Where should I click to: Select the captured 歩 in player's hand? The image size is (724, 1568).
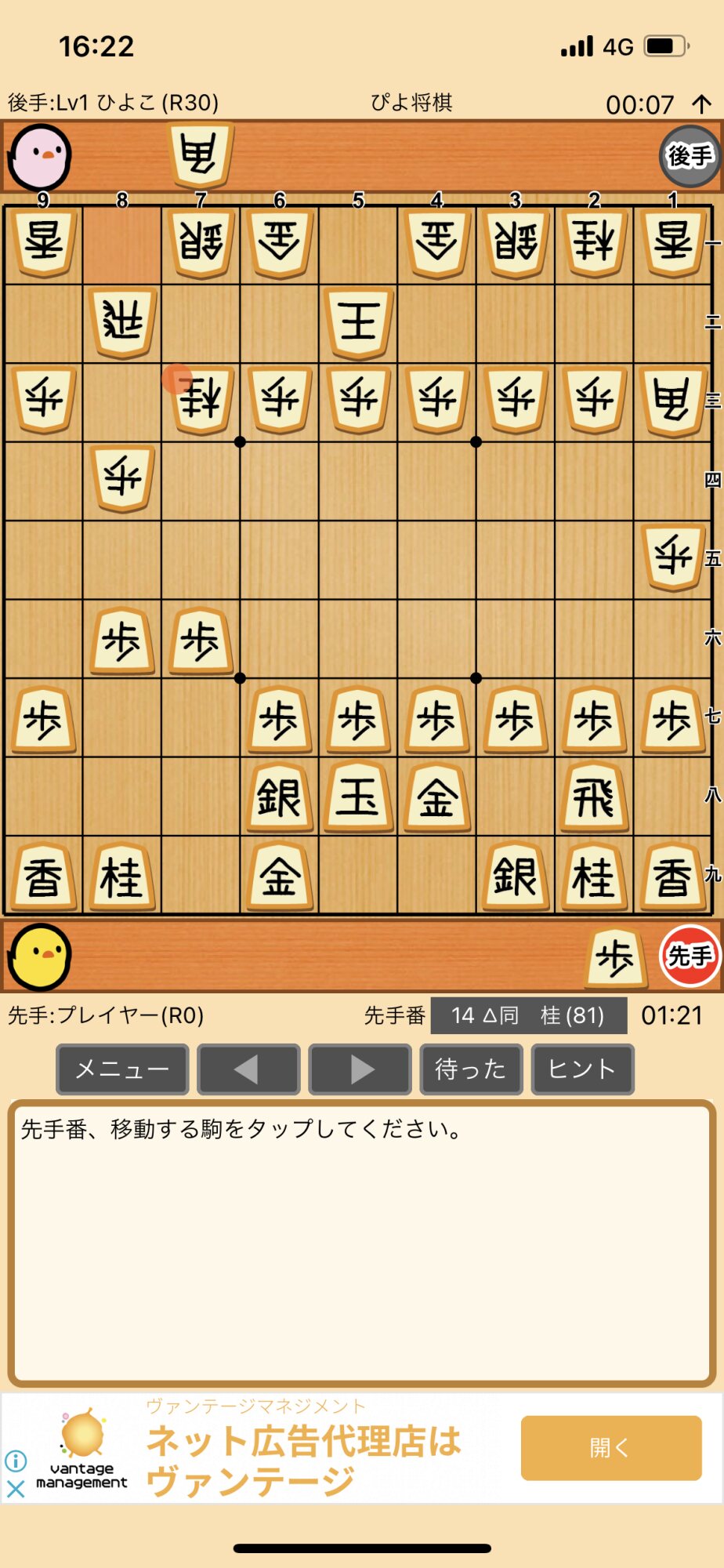tap(616, 957)
